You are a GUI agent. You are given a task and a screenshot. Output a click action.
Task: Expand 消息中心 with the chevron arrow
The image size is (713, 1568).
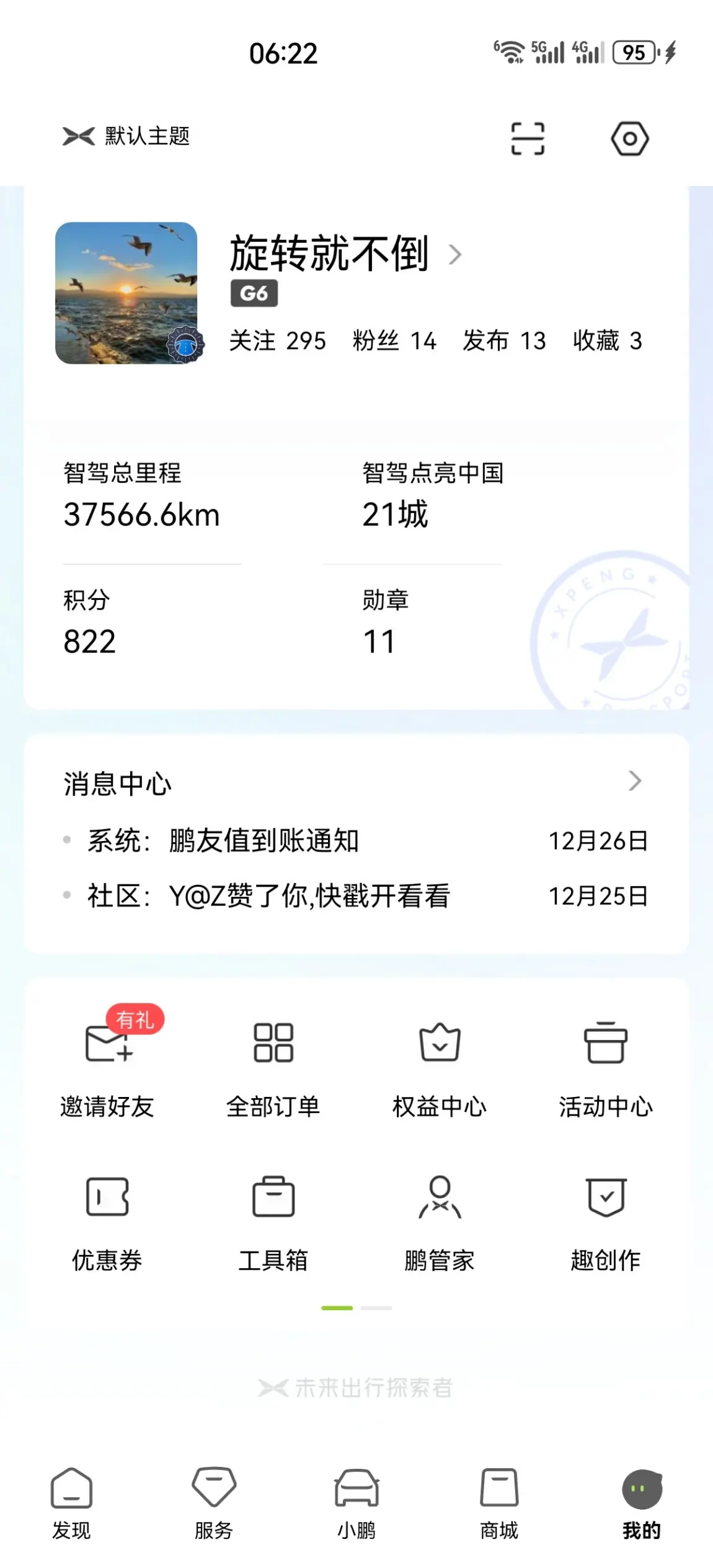(635, 781)
